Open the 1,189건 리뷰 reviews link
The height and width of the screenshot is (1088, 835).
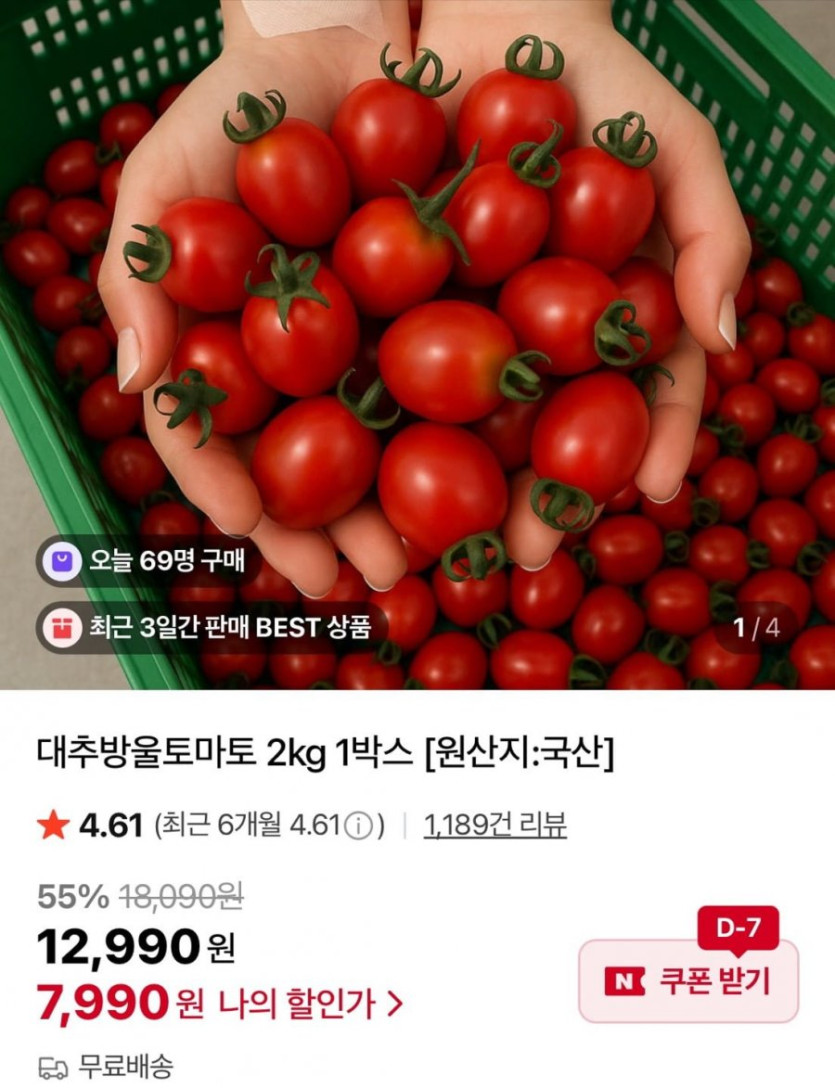[x=495, y=826]
